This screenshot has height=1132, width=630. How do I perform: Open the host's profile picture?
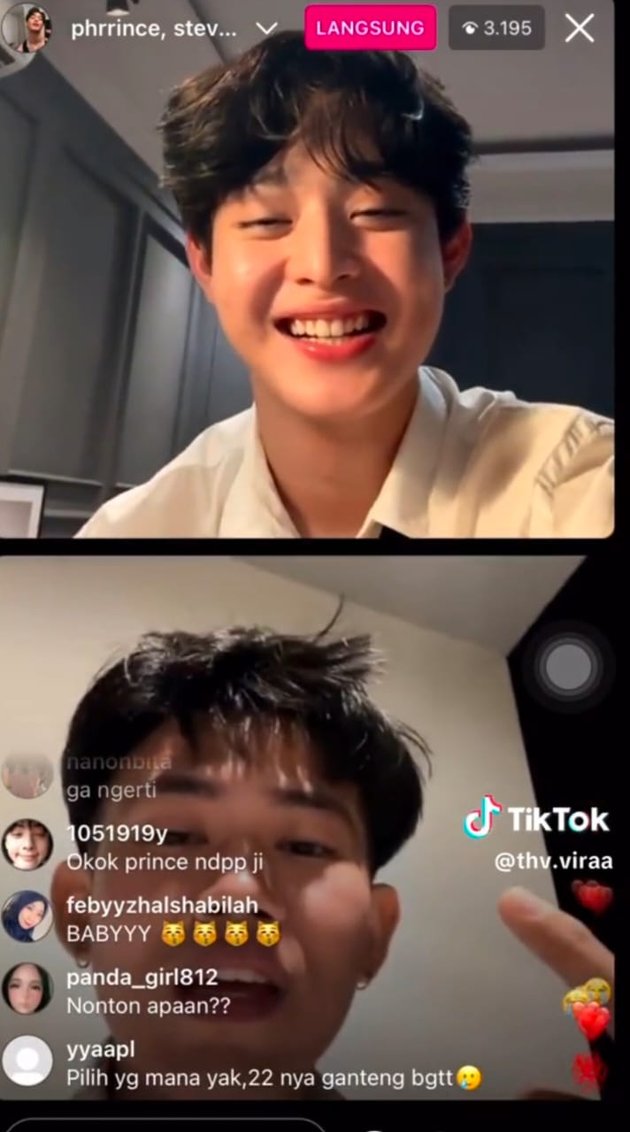pos(27,26)
